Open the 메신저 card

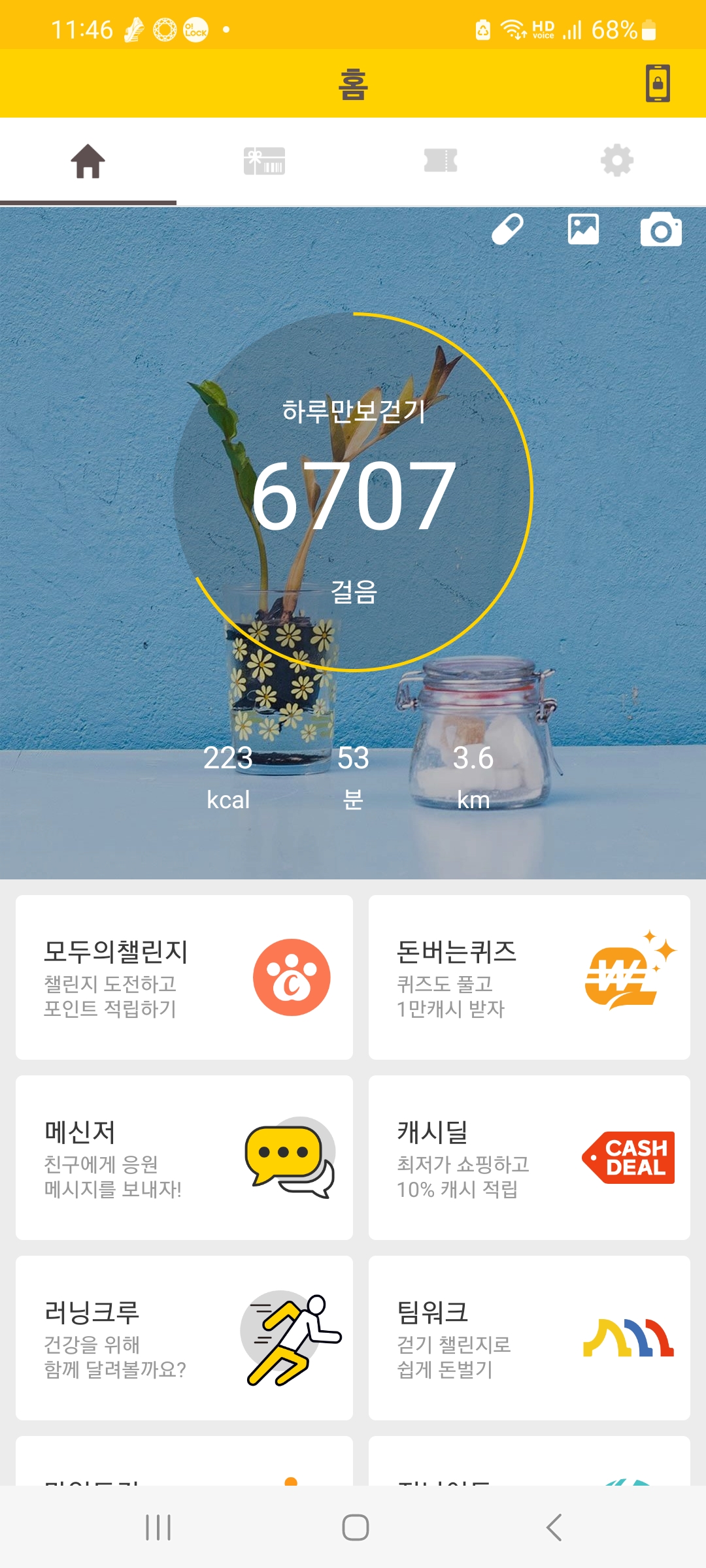click(x=184, y=1158)
